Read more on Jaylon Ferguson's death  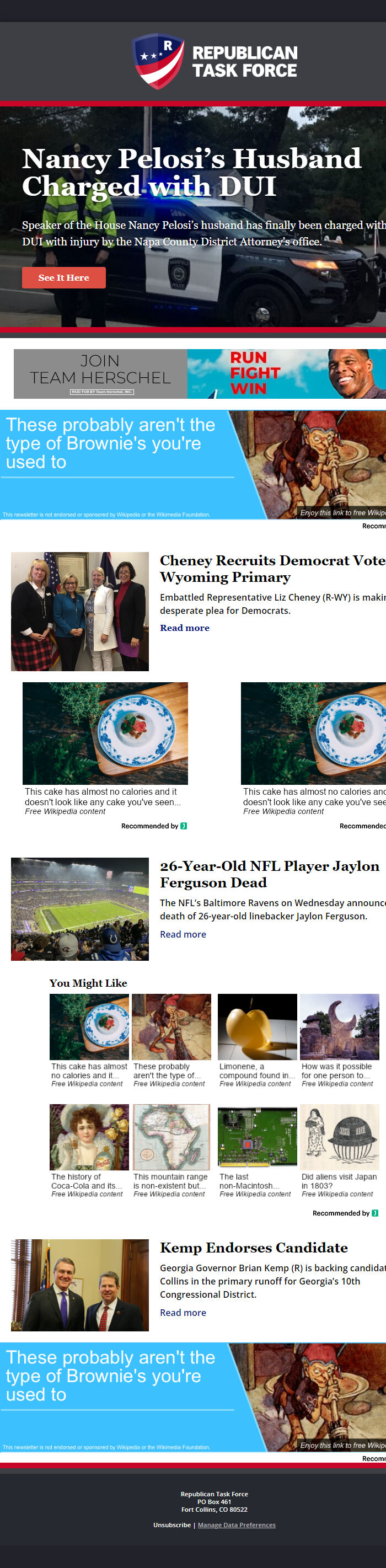183,934
